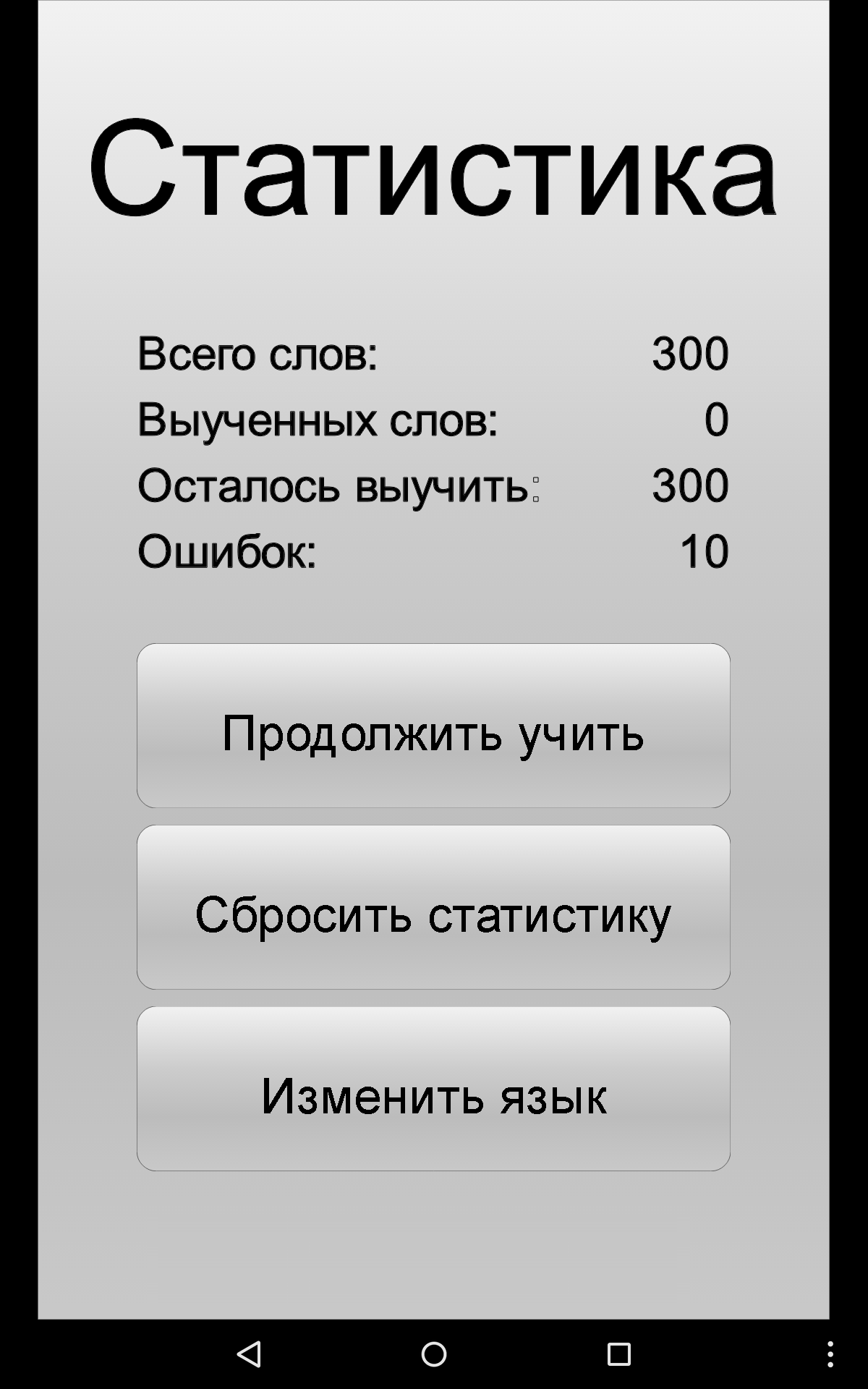Tap the Продолжить учить button

pyautogui.click(x=433, y=726)
